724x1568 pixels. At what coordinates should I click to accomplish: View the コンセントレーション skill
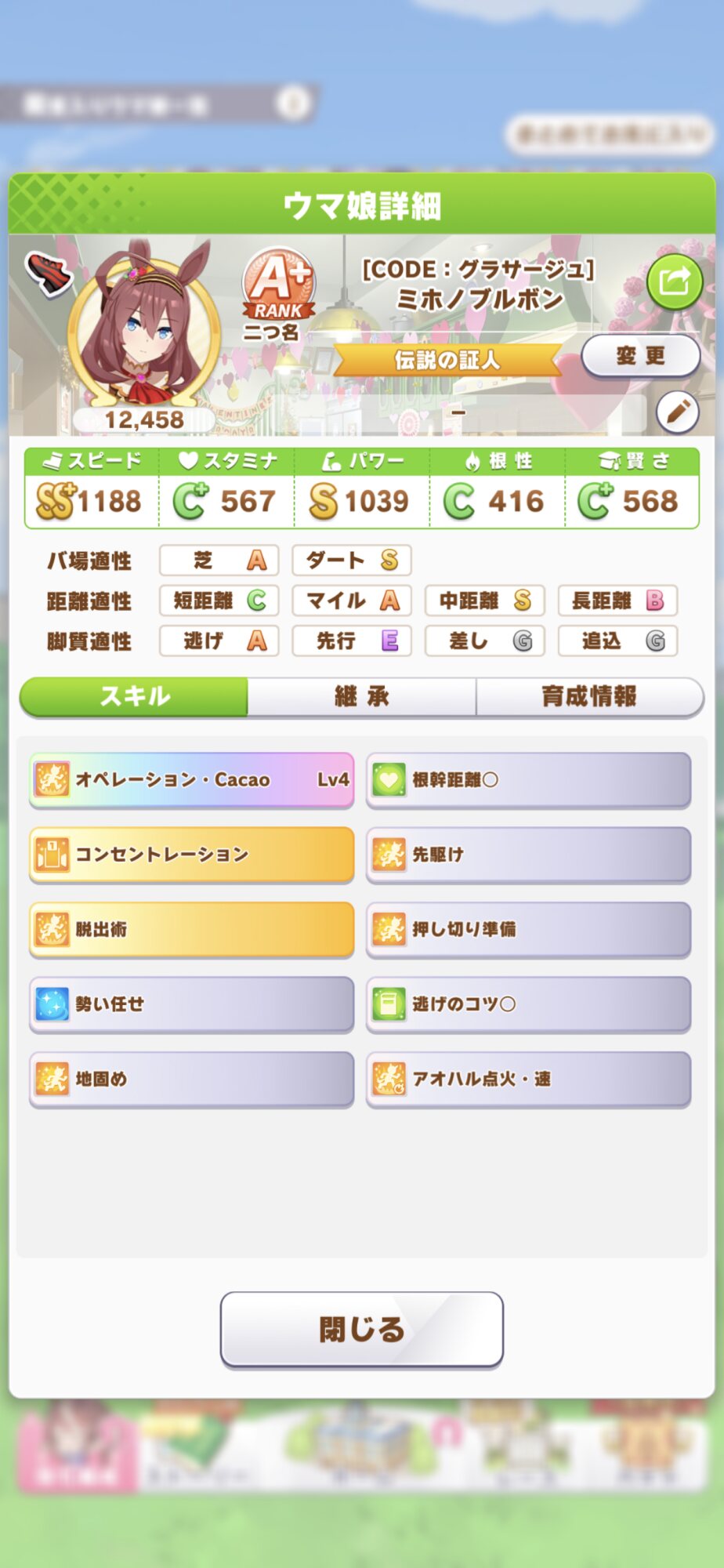tap(191, 855)
